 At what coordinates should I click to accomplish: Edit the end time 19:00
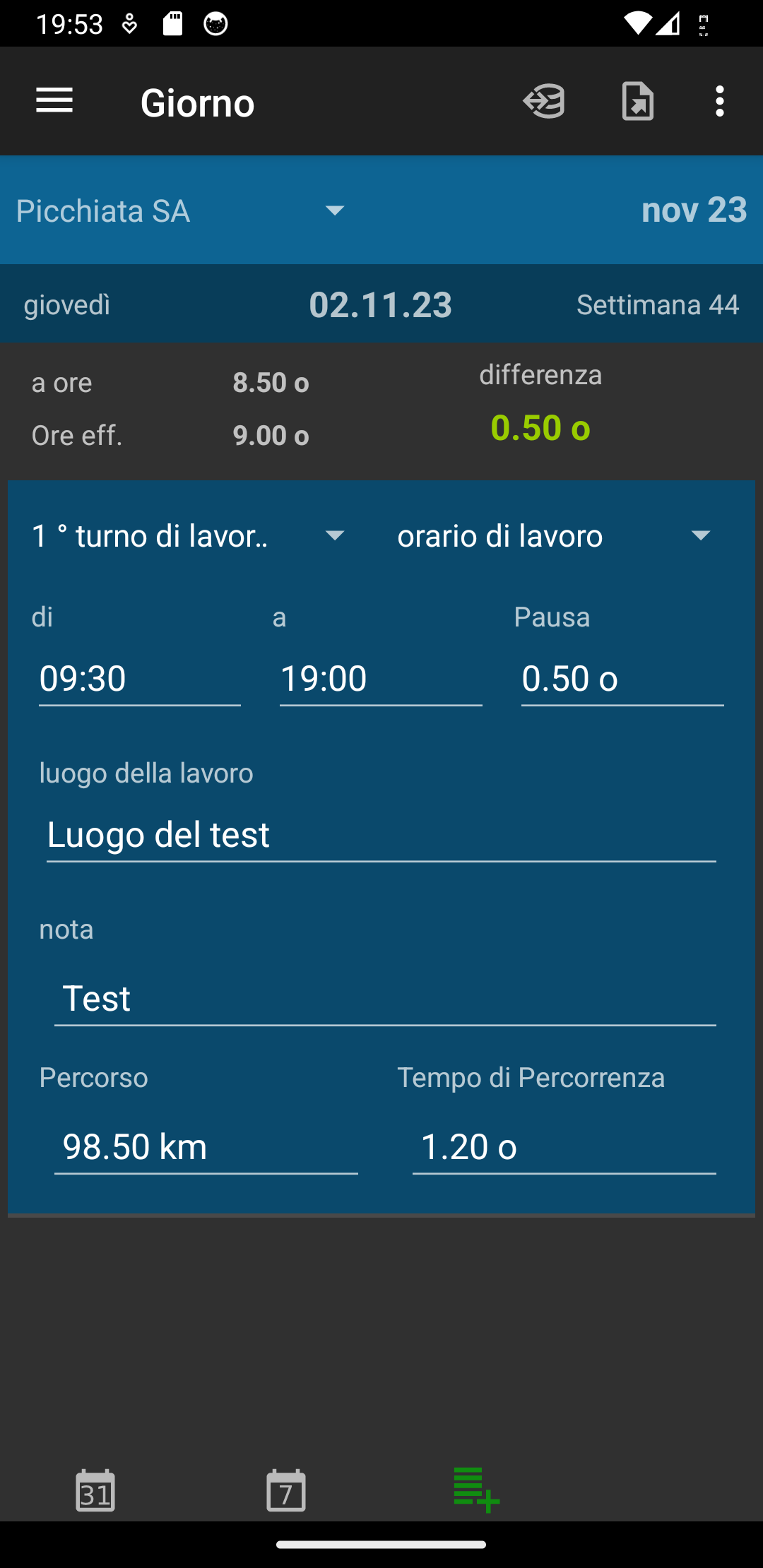pos(381,679)
